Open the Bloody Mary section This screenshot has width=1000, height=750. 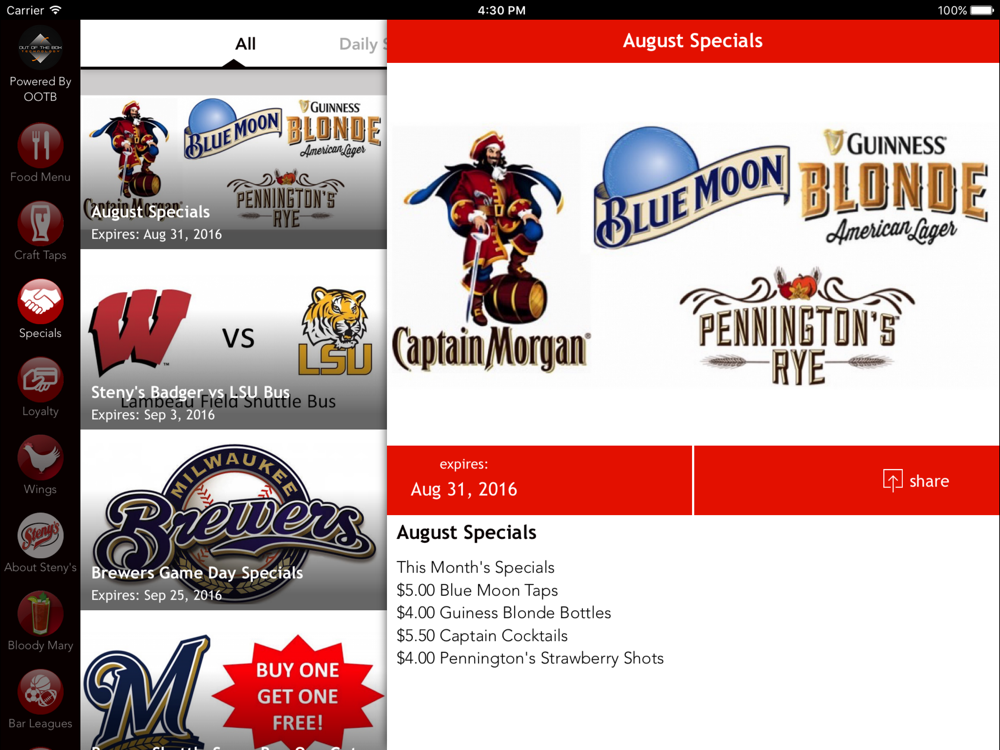(40, 622)
